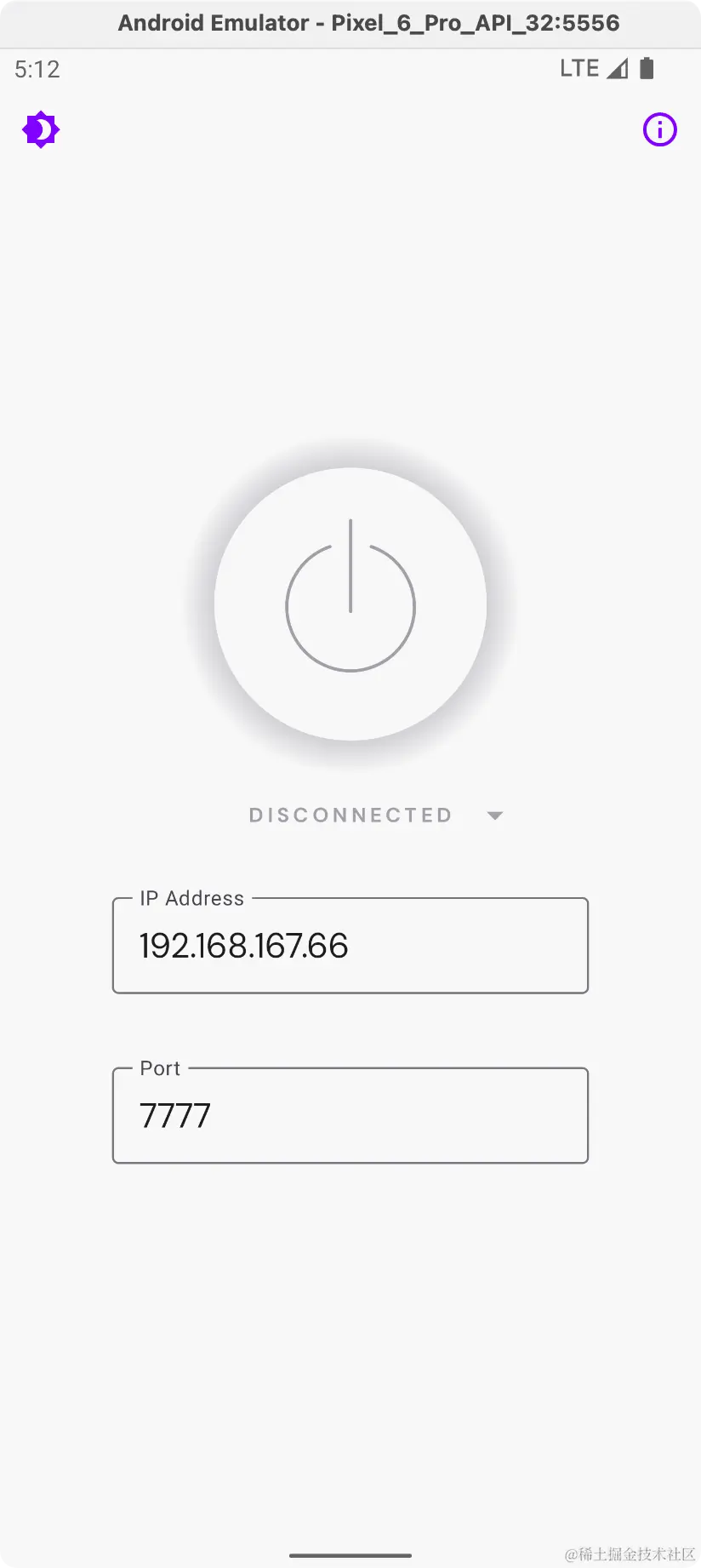Tap the power button to connect

click(x=350, y=604)
